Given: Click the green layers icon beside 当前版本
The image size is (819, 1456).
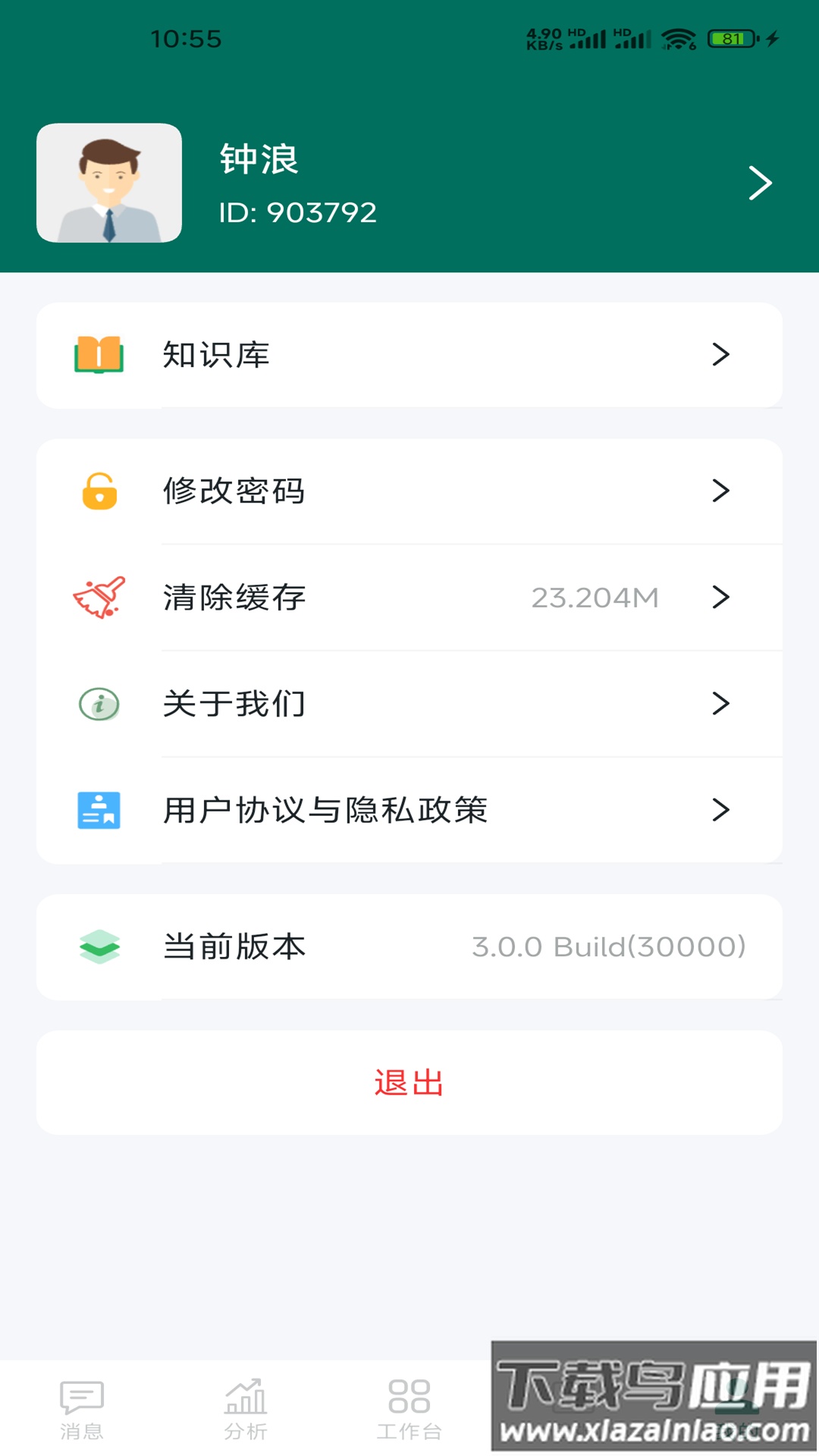Looking at the screenshot, I should (98, 946).
